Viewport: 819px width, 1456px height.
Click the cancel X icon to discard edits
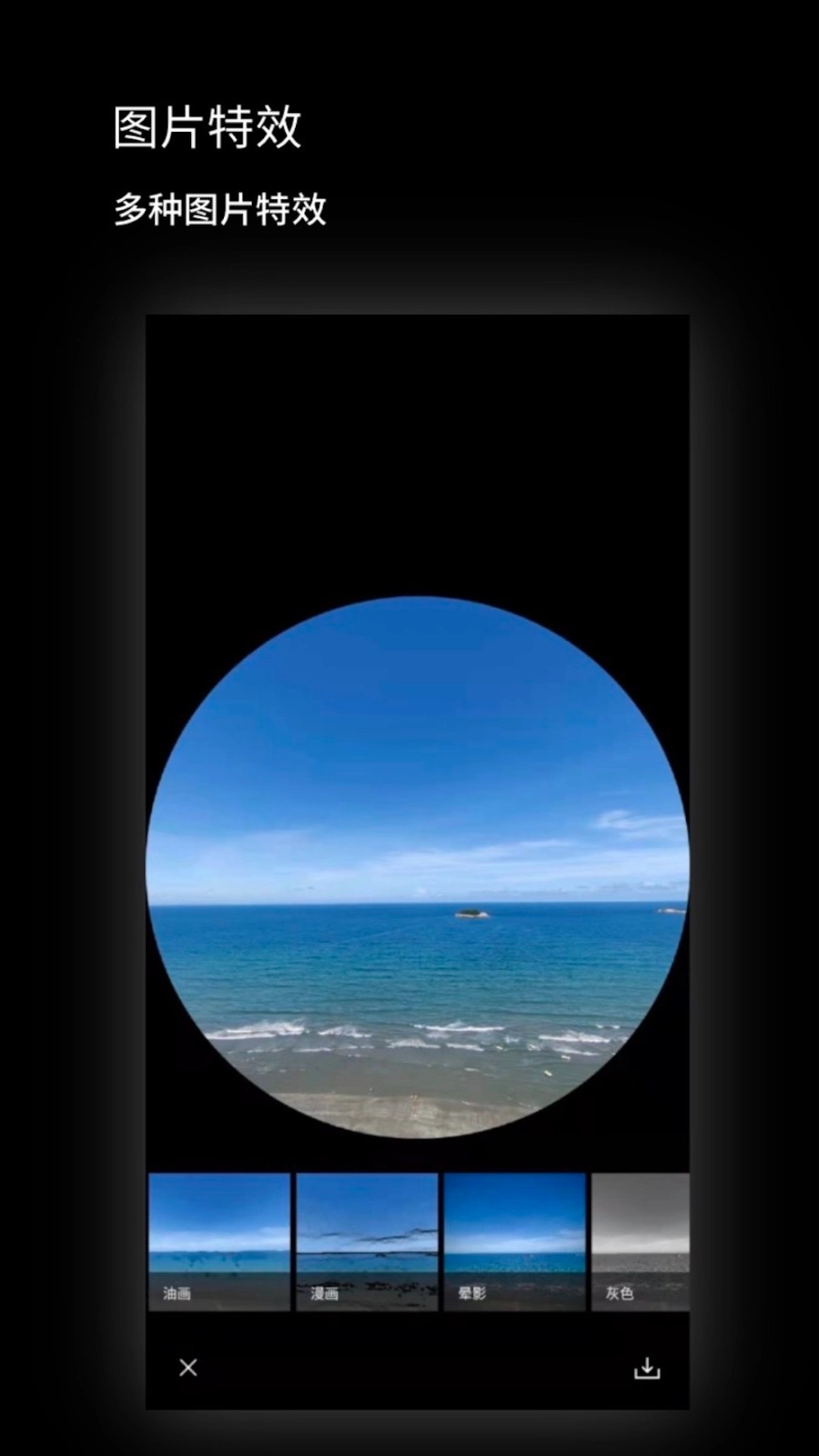tap(188, 1368)
